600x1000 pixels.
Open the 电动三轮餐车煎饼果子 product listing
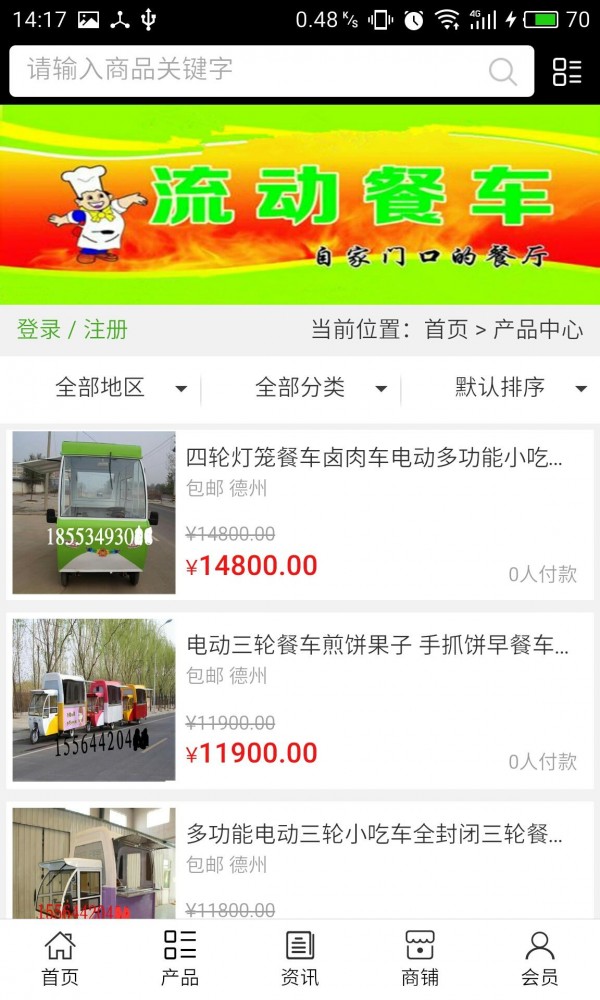click(376, 646)
